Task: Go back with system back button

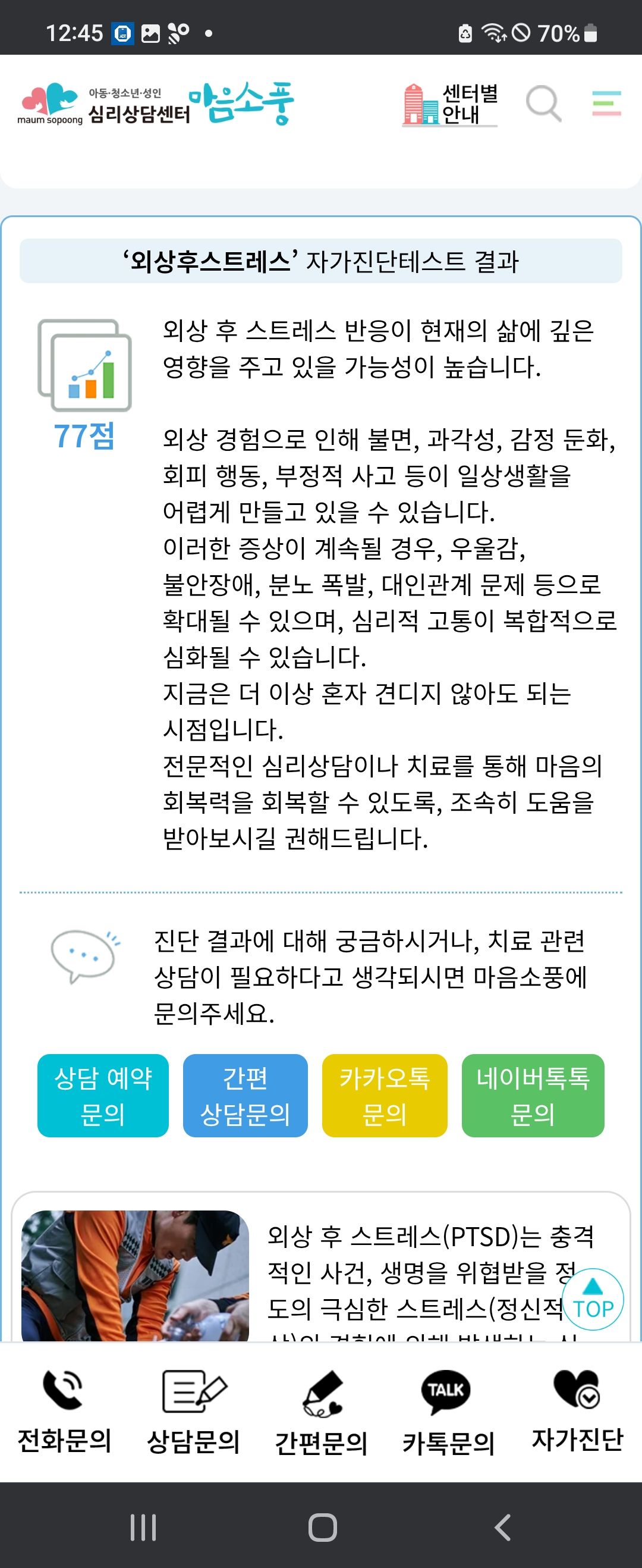Action: [x=502, y=1526]
